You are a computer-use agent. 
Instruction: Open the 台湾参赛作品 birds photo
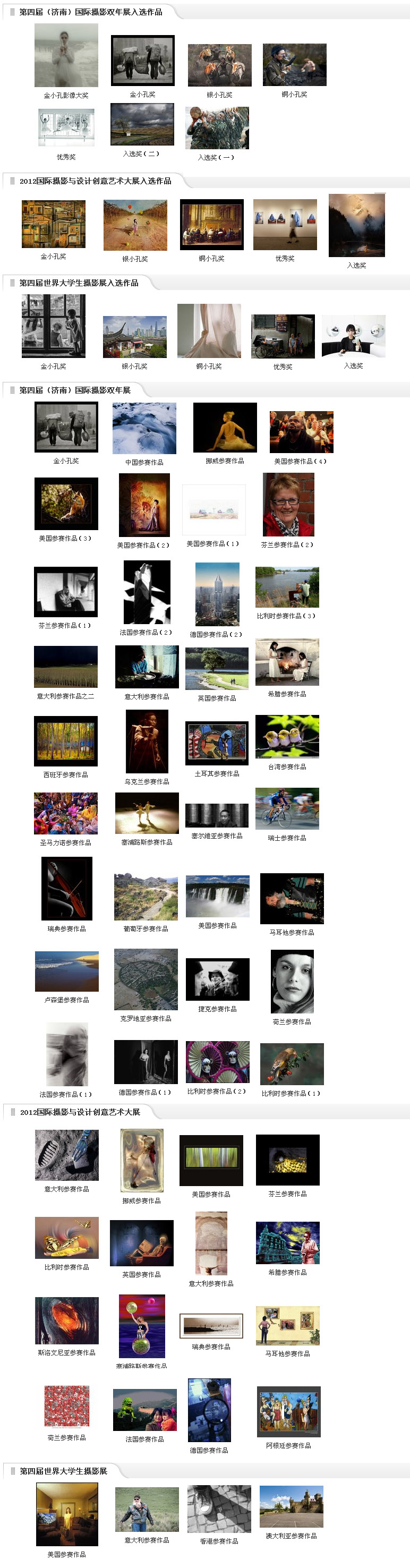(287, 736)
